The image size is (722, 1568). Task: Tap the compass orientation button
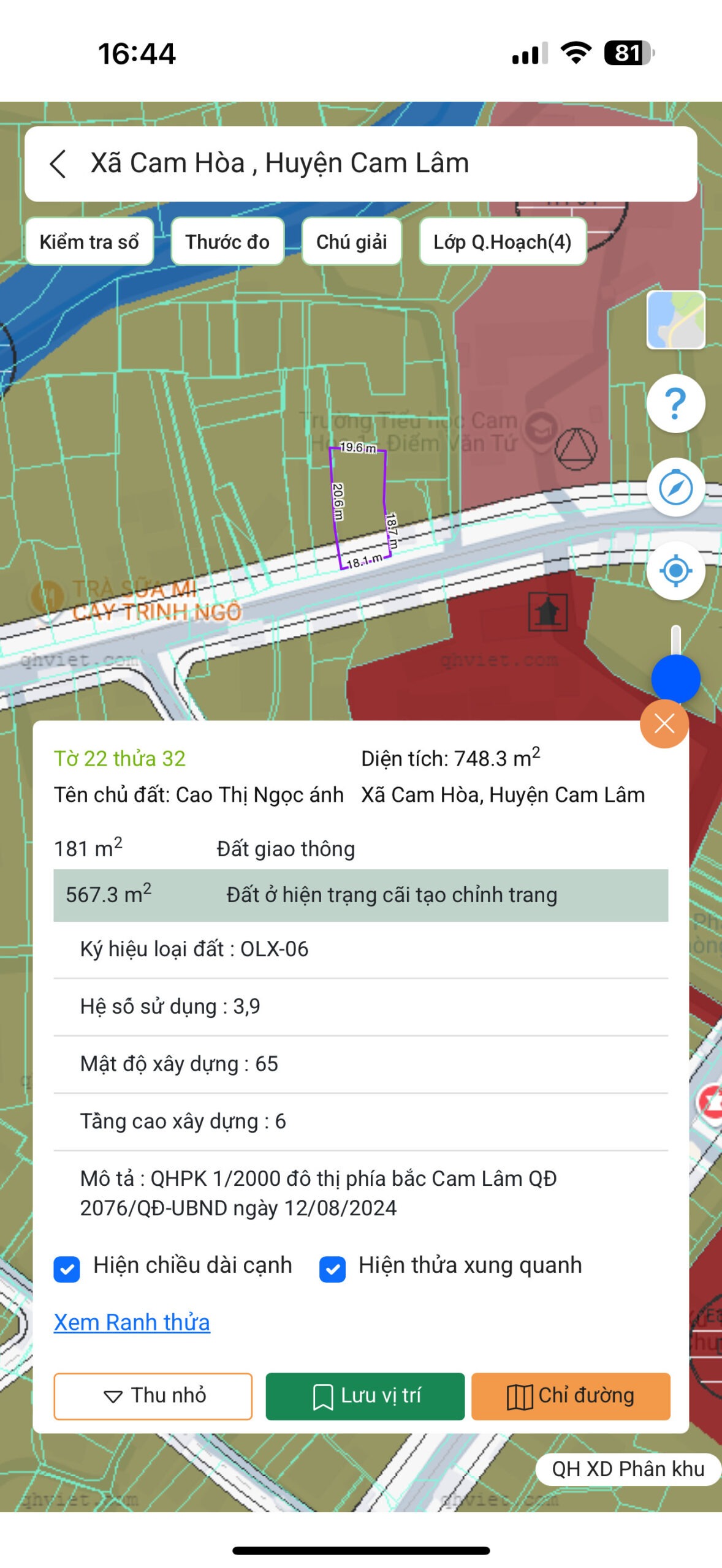676,488
